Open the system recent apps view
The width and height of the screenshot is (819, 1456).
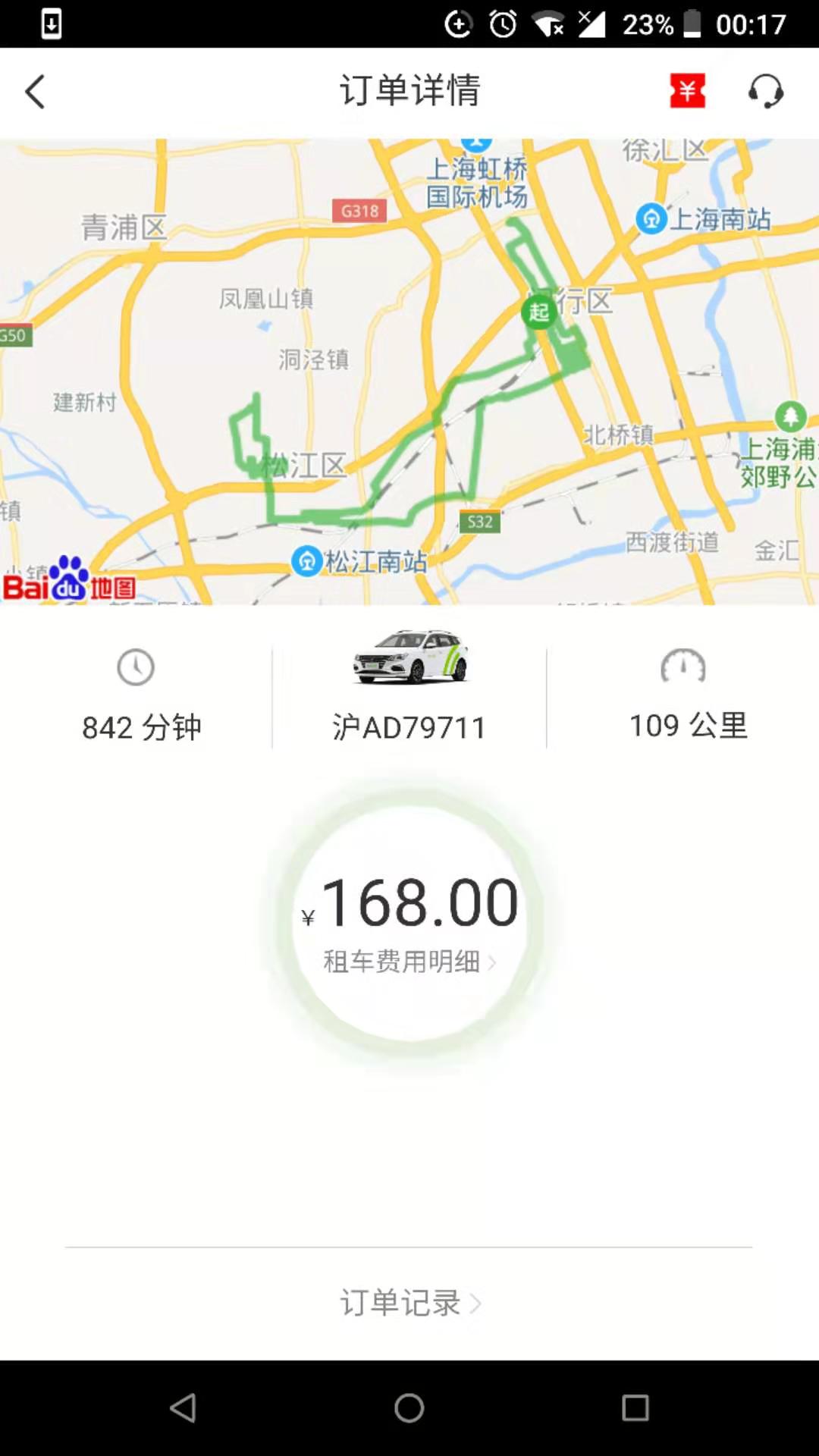point(635,1408)
